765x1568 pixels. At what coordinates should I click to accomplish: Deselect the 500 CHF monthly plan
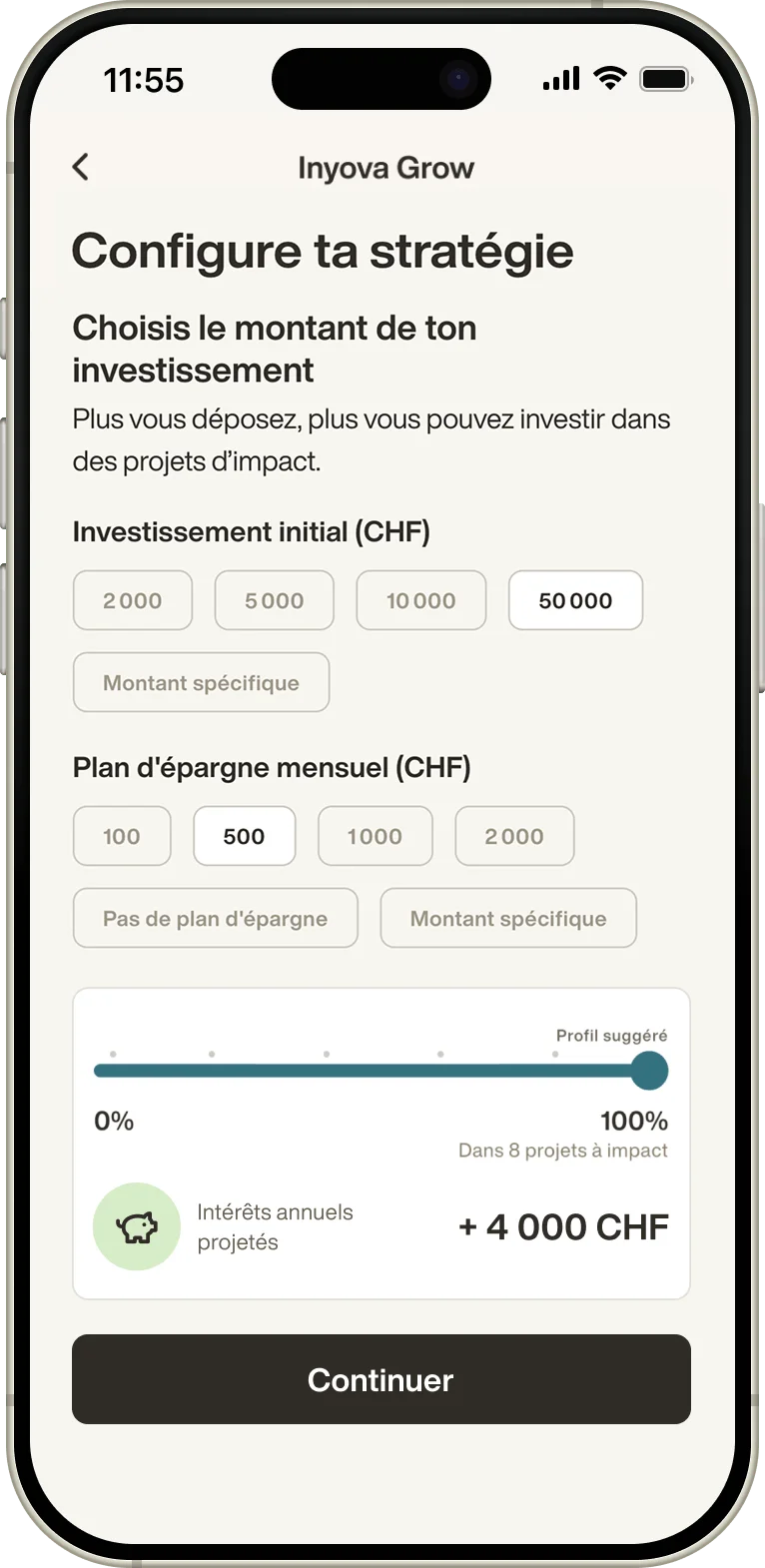(x=244, y=836)
